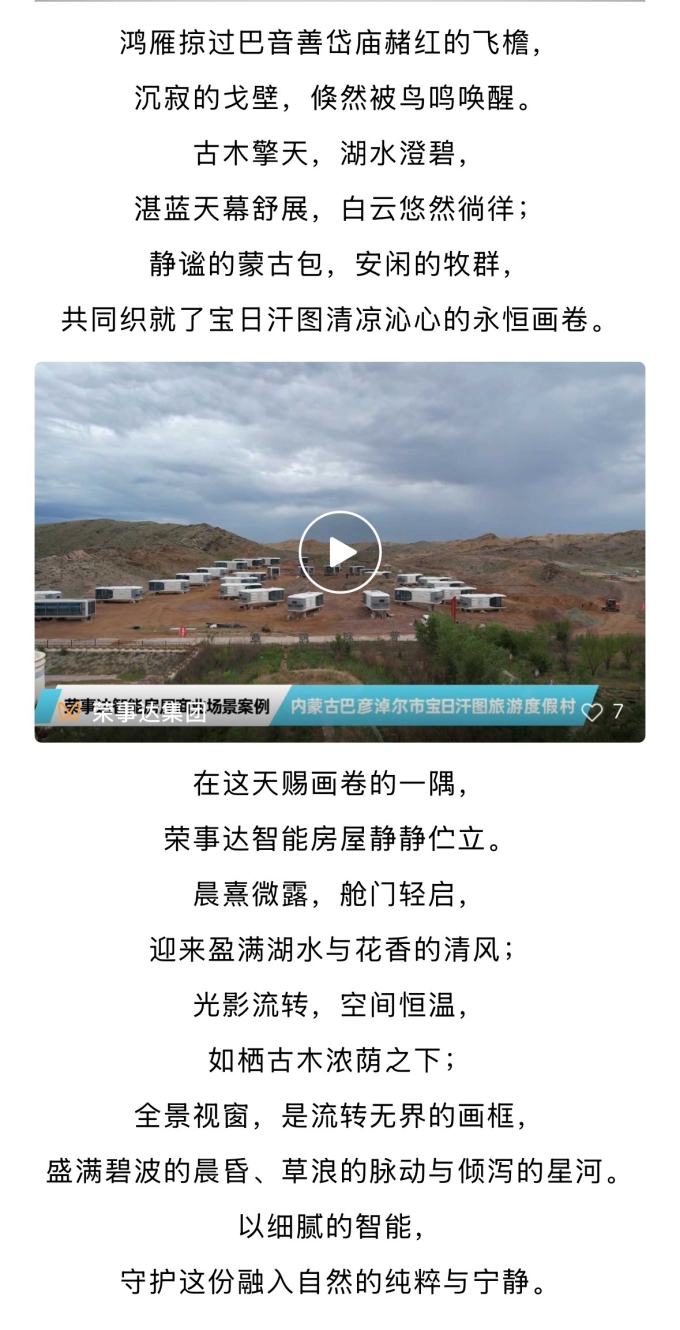The image size is (680, 1330).
Task: Like the video with the heart icon
Action: coord(592,713)
